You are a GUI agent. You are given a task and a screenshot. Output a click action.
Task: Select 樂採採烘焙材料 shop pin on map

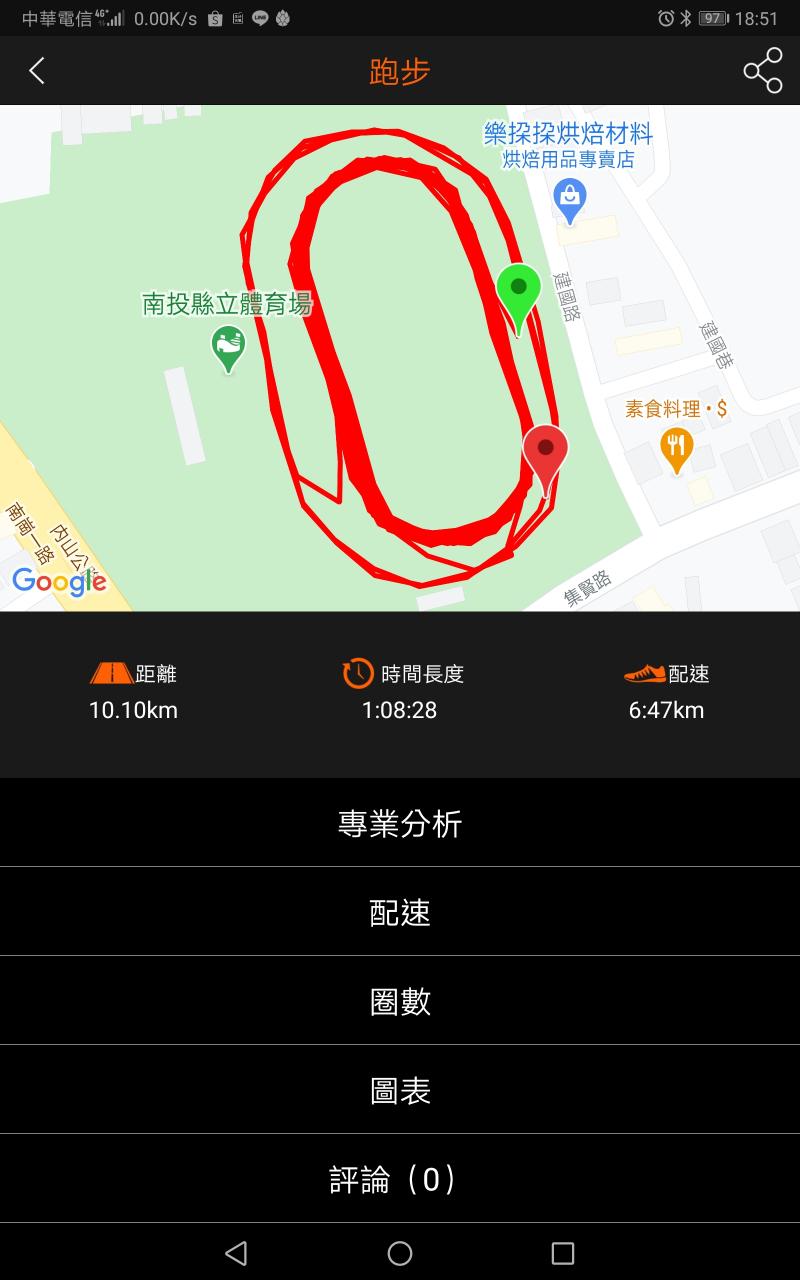[x=569, y=198]
